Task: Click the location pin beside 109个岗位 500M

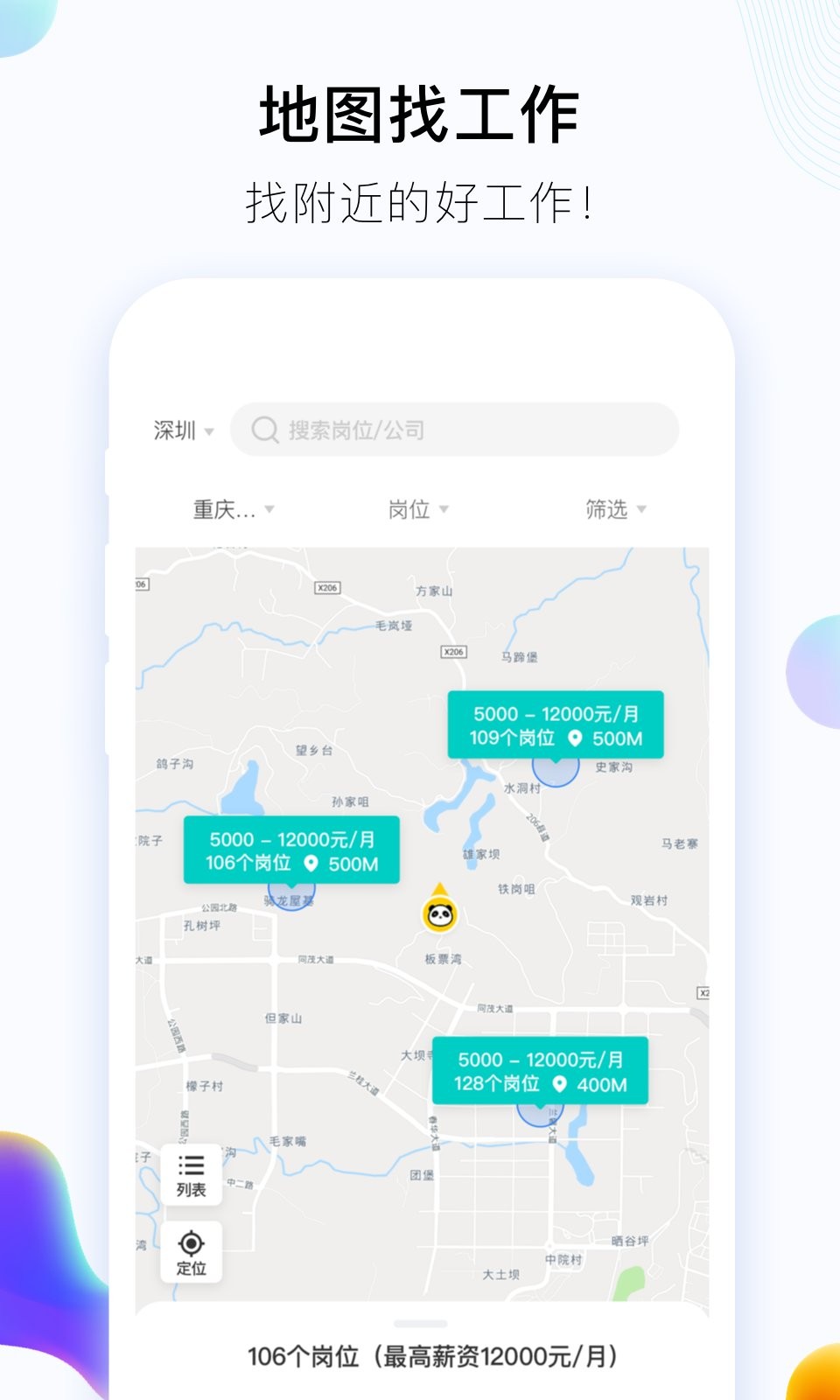Action: [x=574, y=738]
